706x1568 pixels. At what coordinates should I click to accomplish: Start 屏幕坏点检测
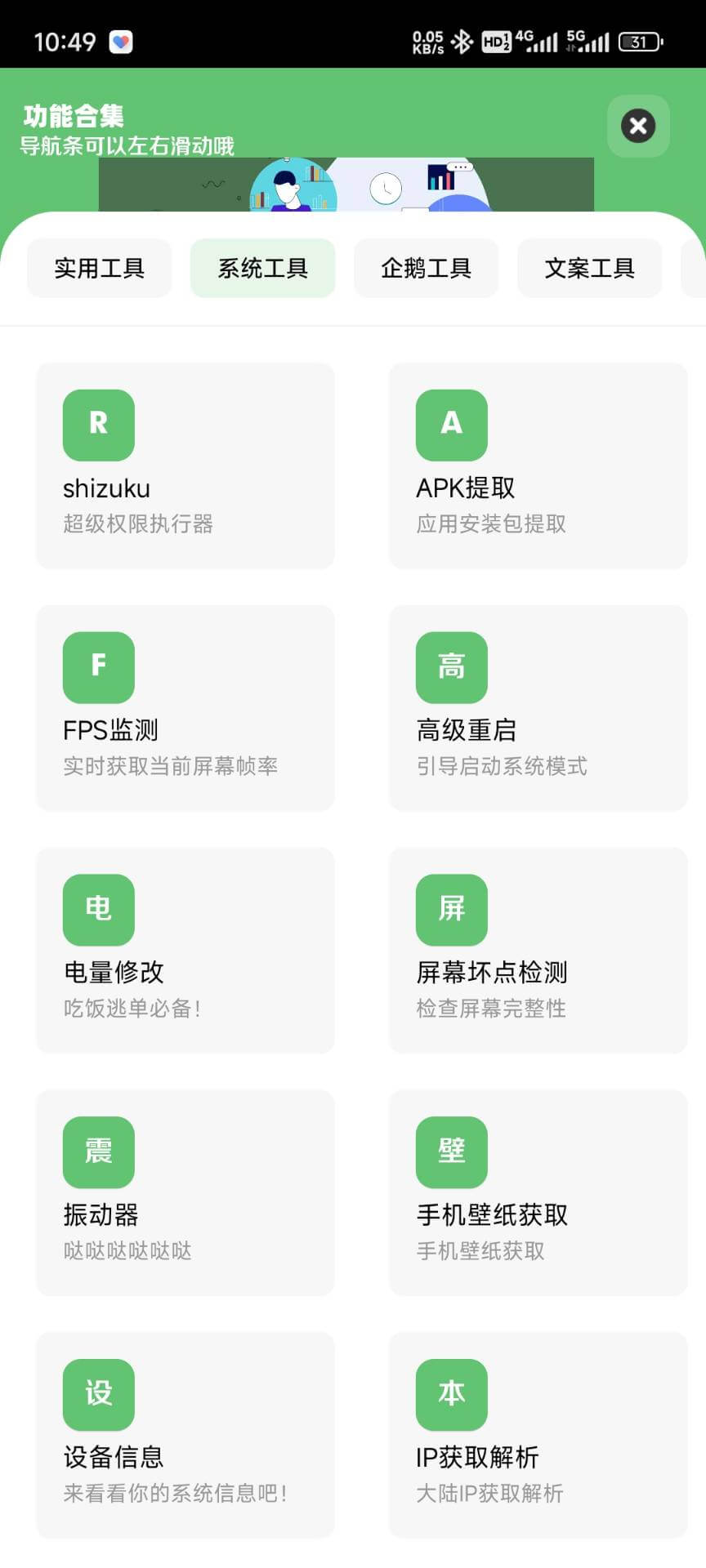pyautogui.click(x=538, y=951)
